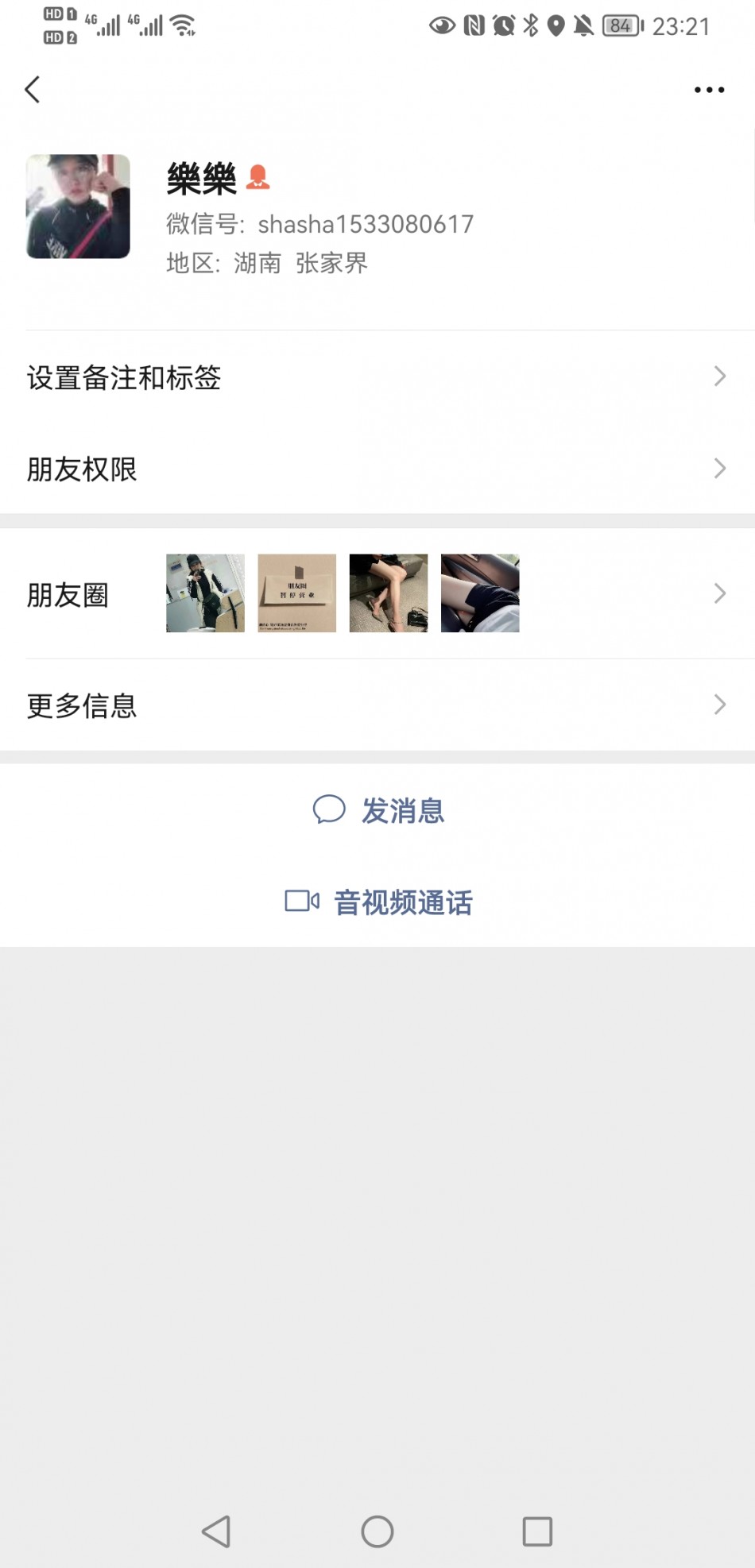Screen dimensions: 755x1568
Task: Open 设置备注和标签 row
Action: point(377,377)
